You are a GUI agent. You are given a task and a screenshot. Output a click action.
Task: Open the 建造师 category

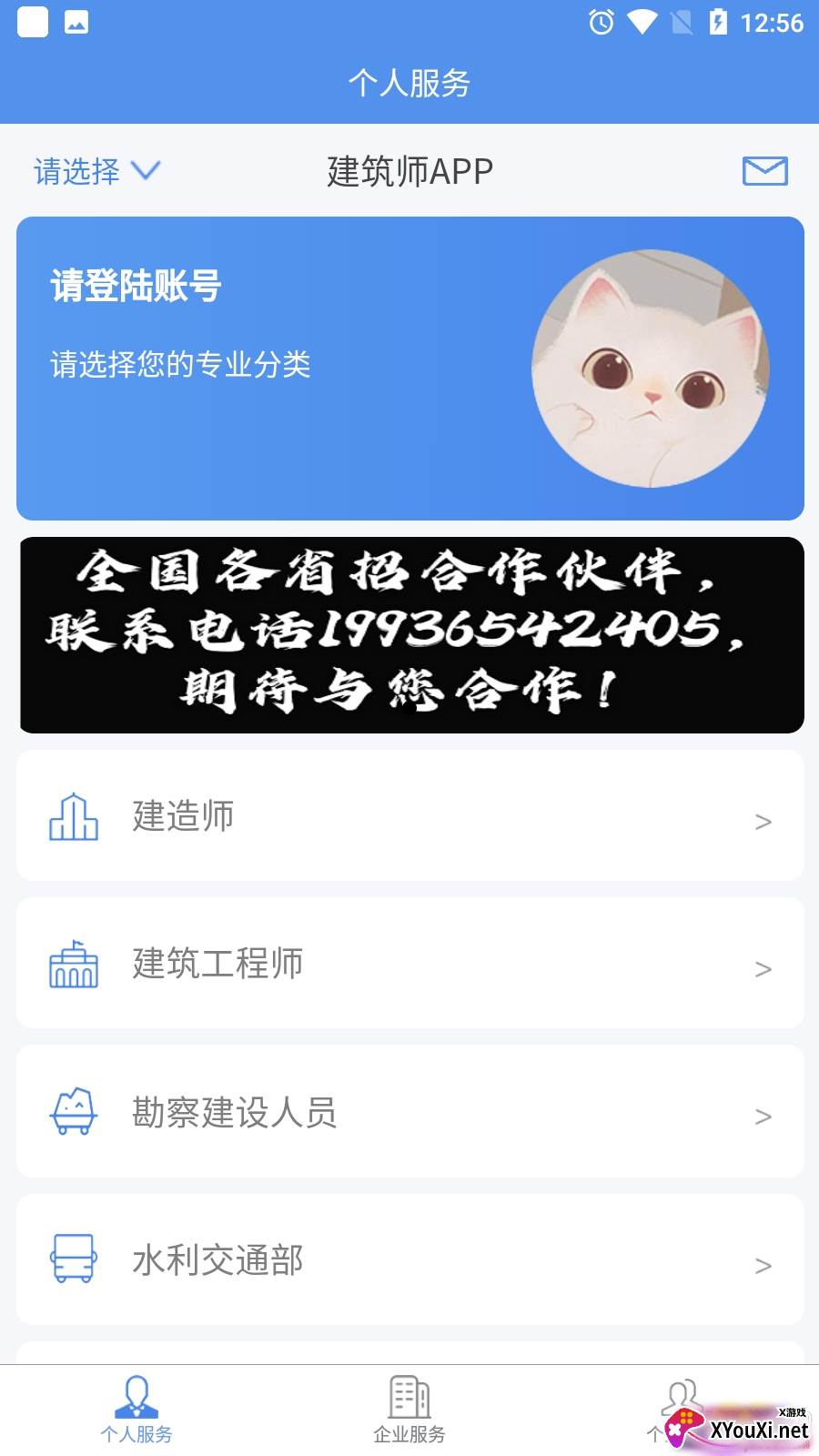[x=409, y=816]
